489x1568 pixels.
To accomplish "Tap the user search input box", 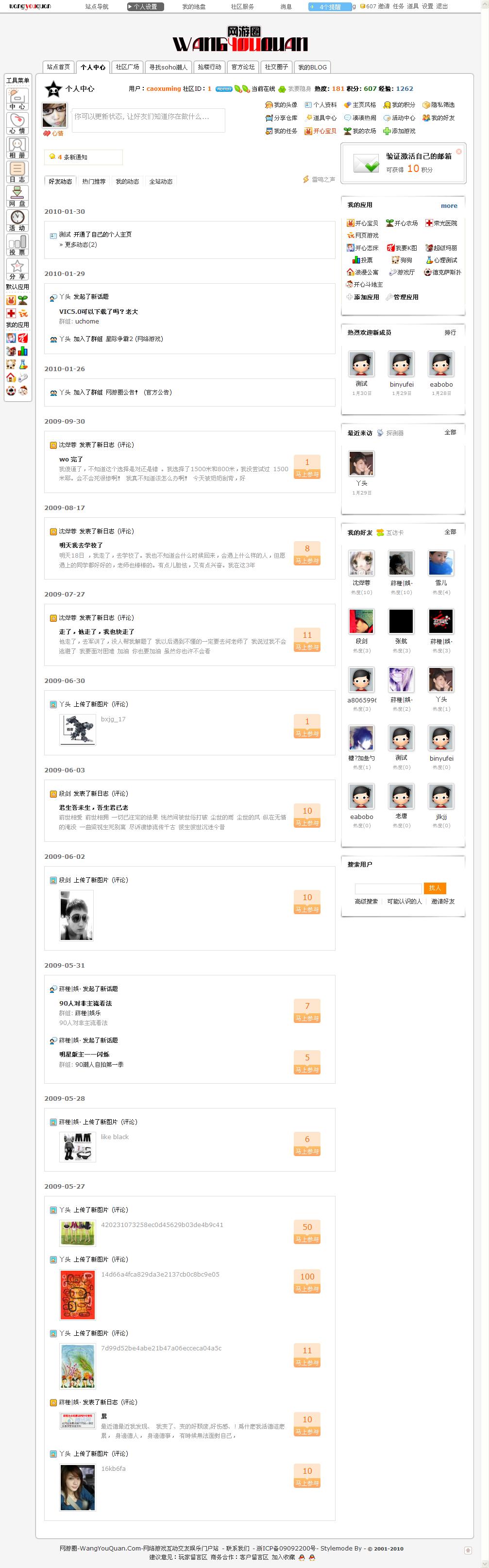I will [x=388, y=888].
